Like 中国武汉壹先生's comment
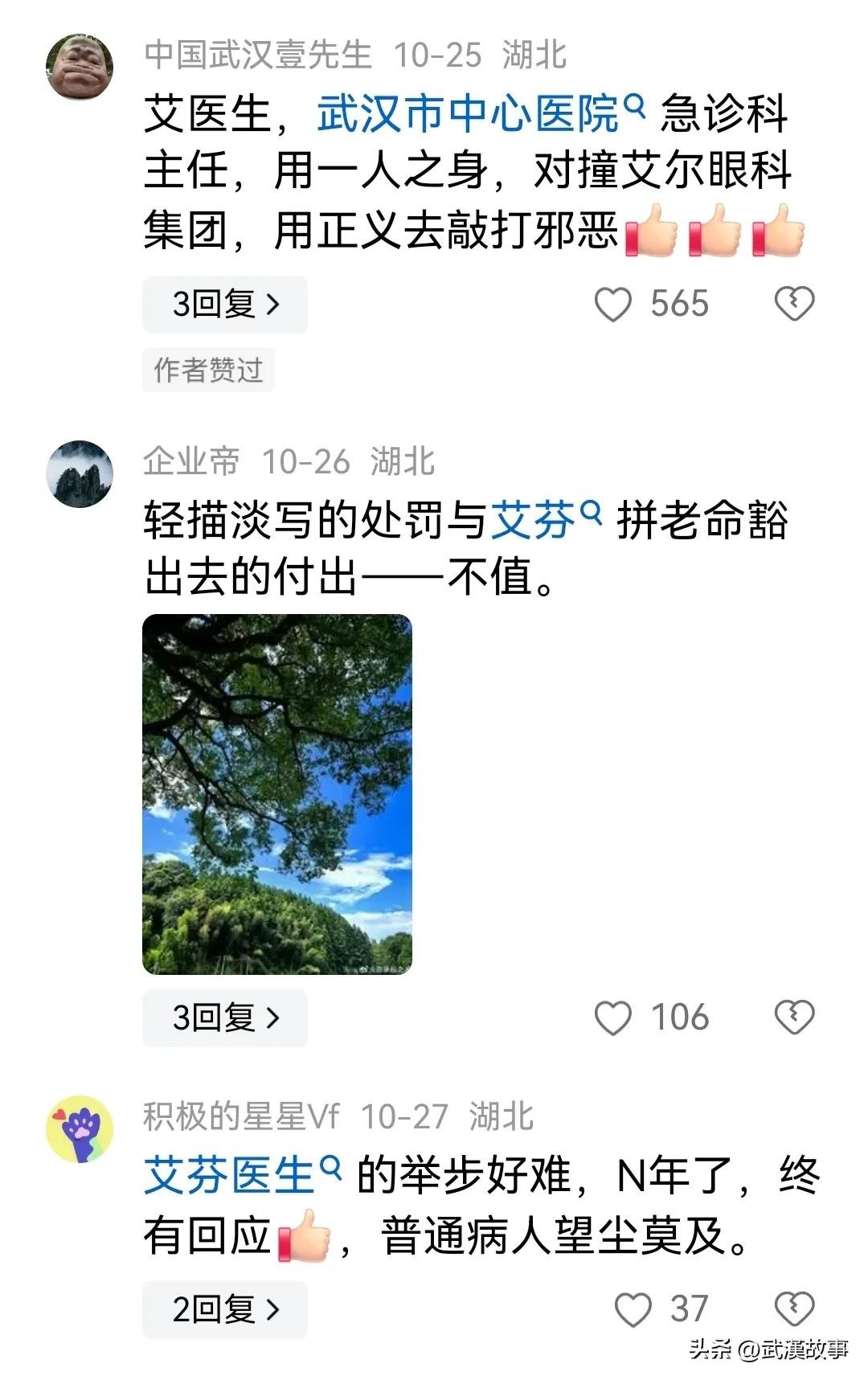The width and height of the screenshot is (868, 1380). pos(613,305)
